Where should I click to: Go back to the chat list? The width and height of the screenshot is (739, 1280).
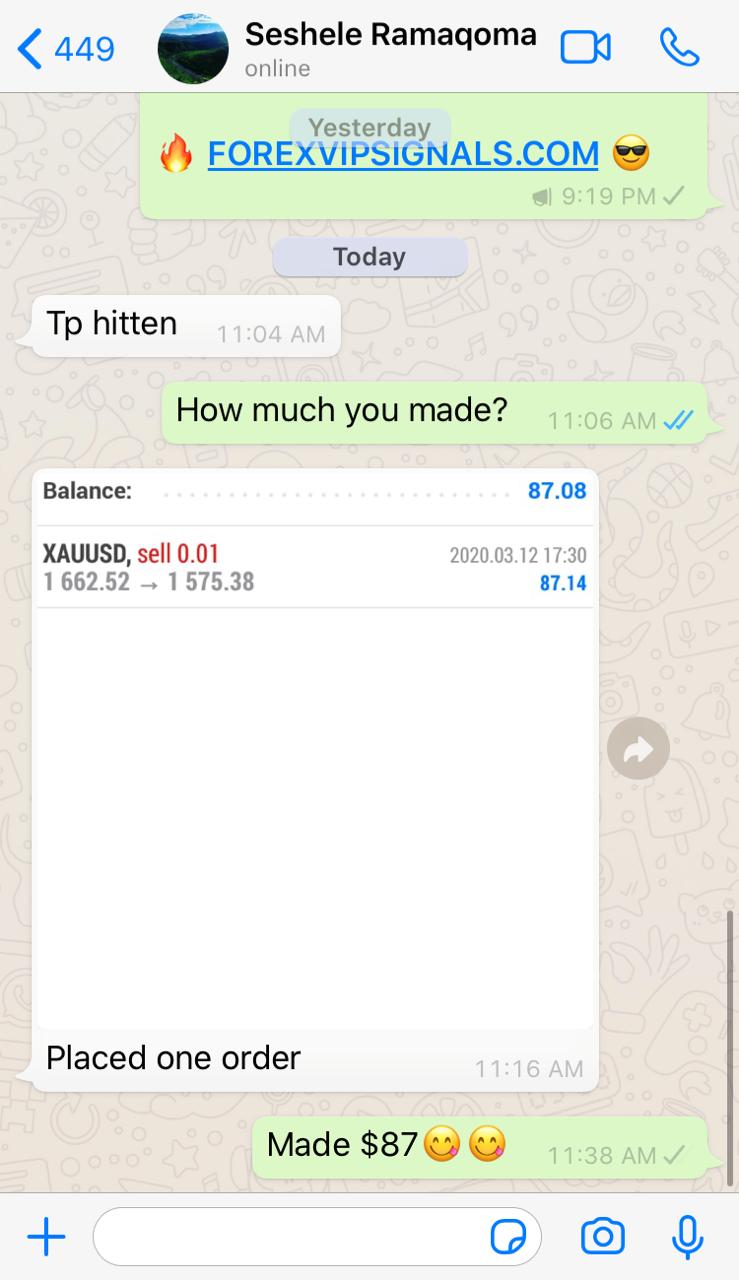[66, 48]
